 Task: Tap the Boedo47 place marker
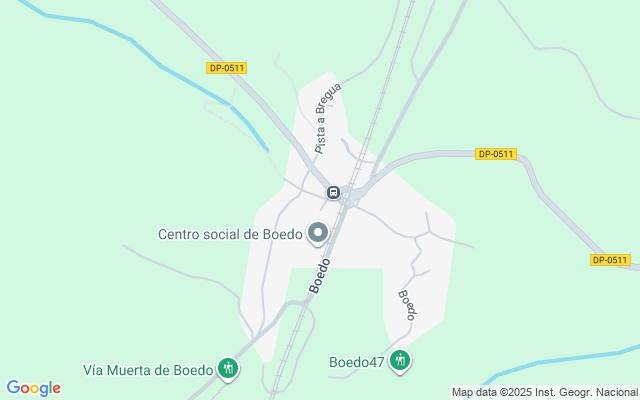click(400, 360)
